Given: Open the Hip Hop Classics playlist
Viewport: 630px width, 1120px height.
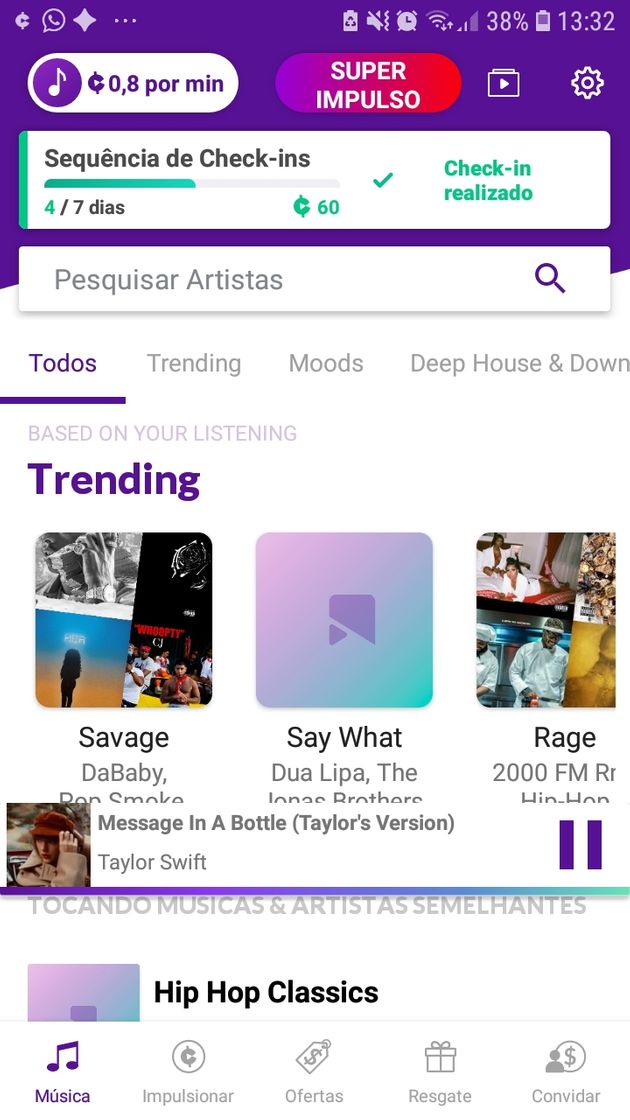Looking at the screenshot, I should [266, 992].
